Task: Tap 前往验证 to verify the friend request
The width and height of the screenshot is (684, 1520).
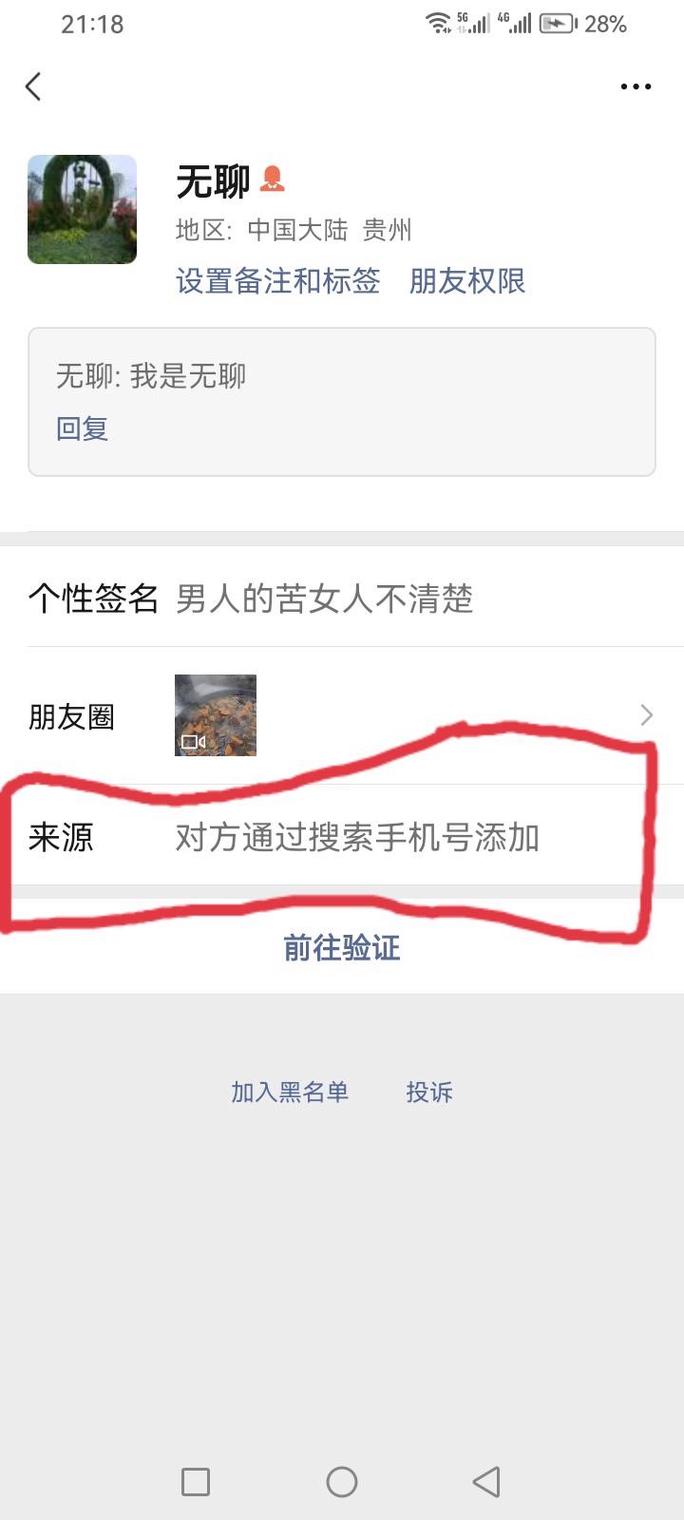Action: [342, 947]
